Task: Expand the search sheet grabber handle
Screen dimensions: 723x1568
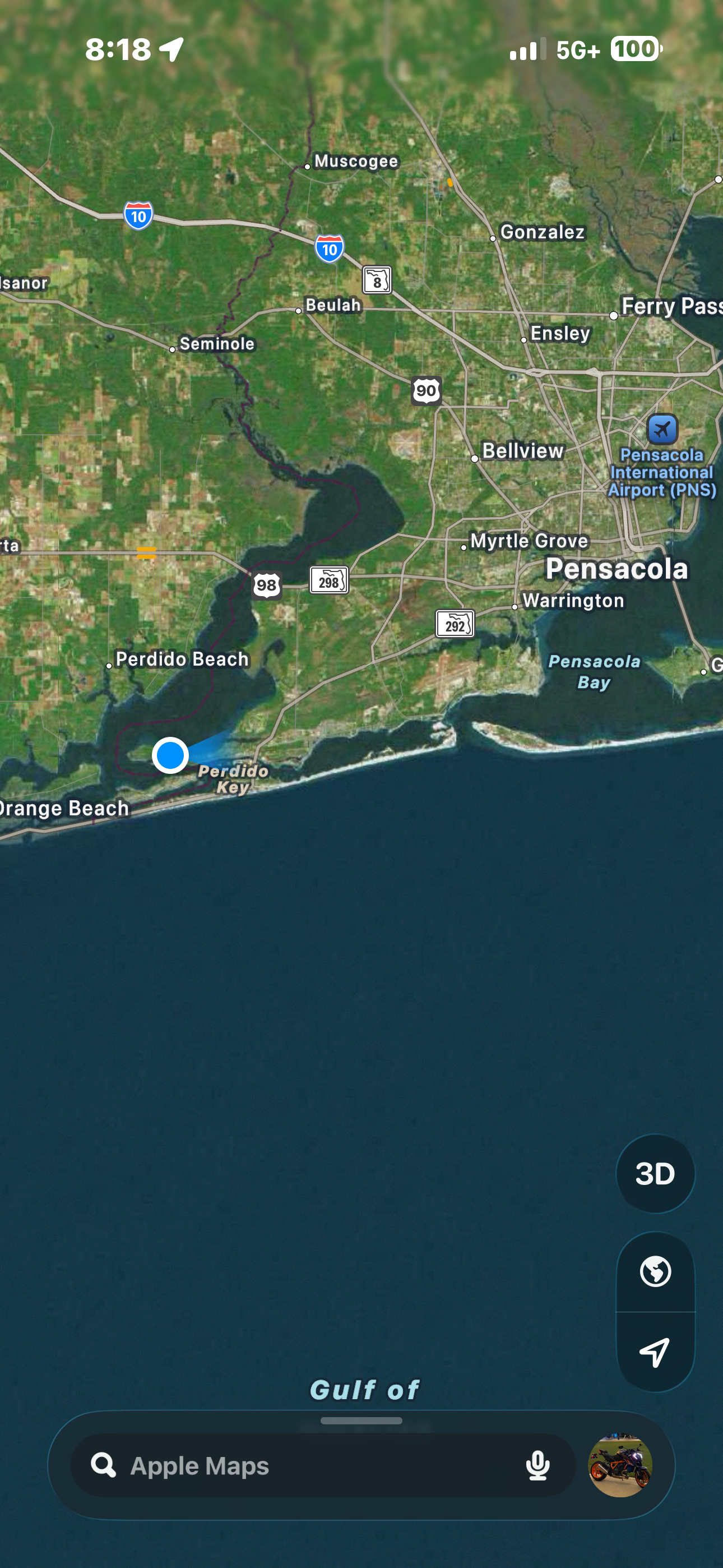Action: tap(361, 1421)
